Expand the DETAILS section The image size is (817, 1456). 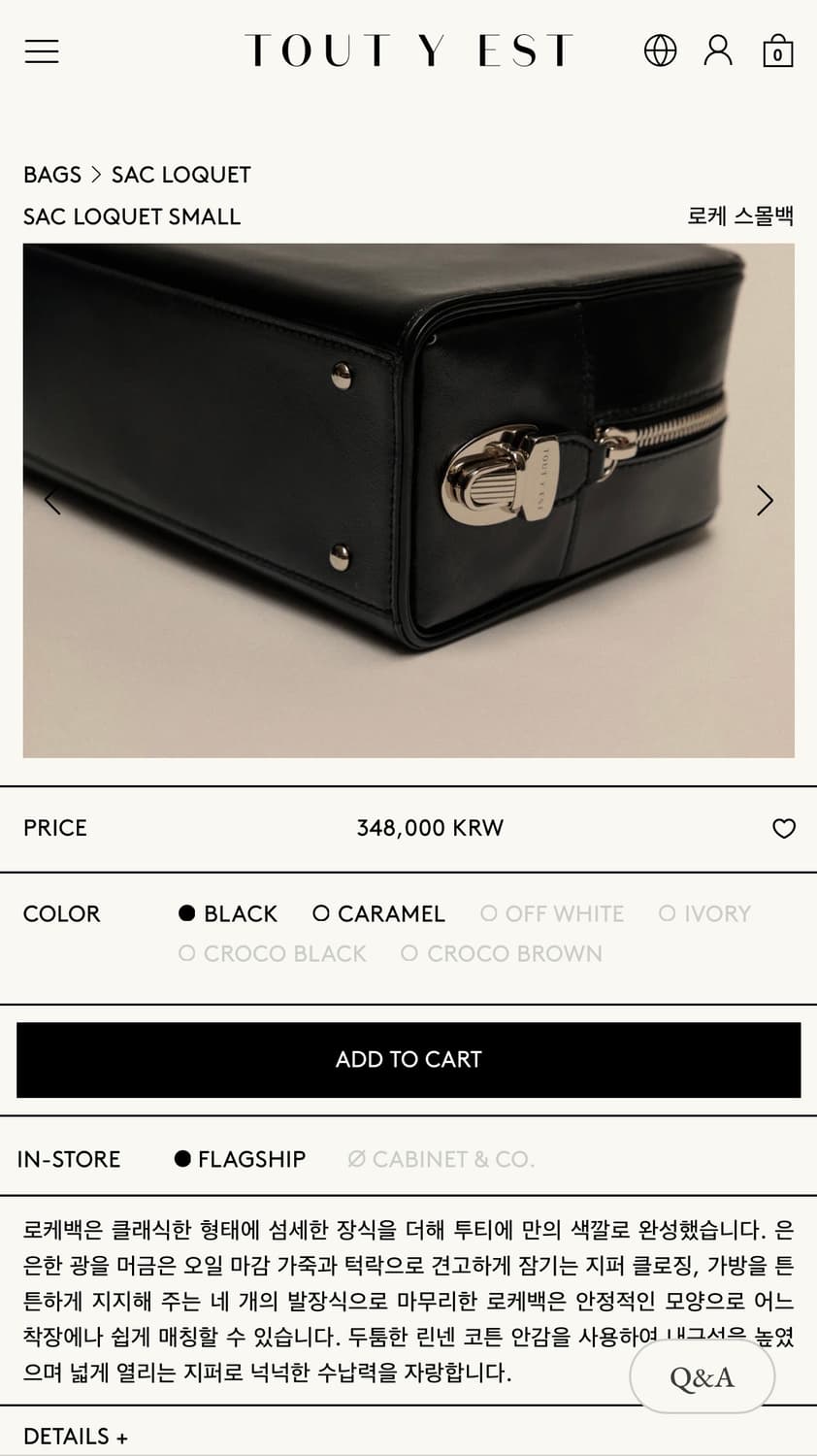76,1436
